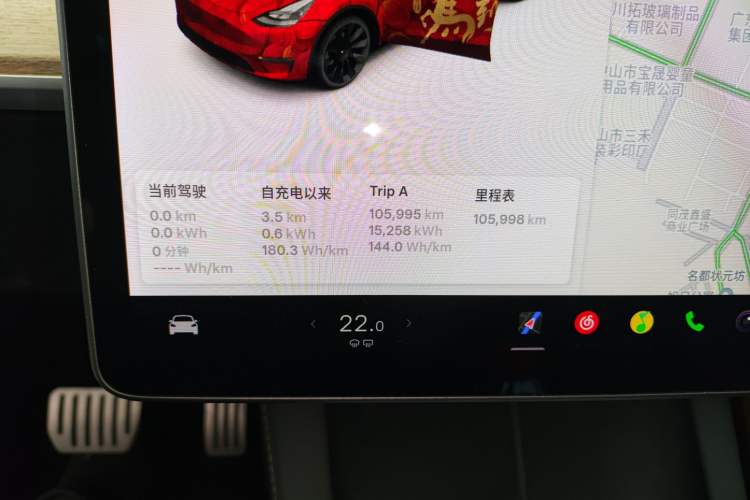Open the green phone app
750x500 pixels.
click(694, 321)
